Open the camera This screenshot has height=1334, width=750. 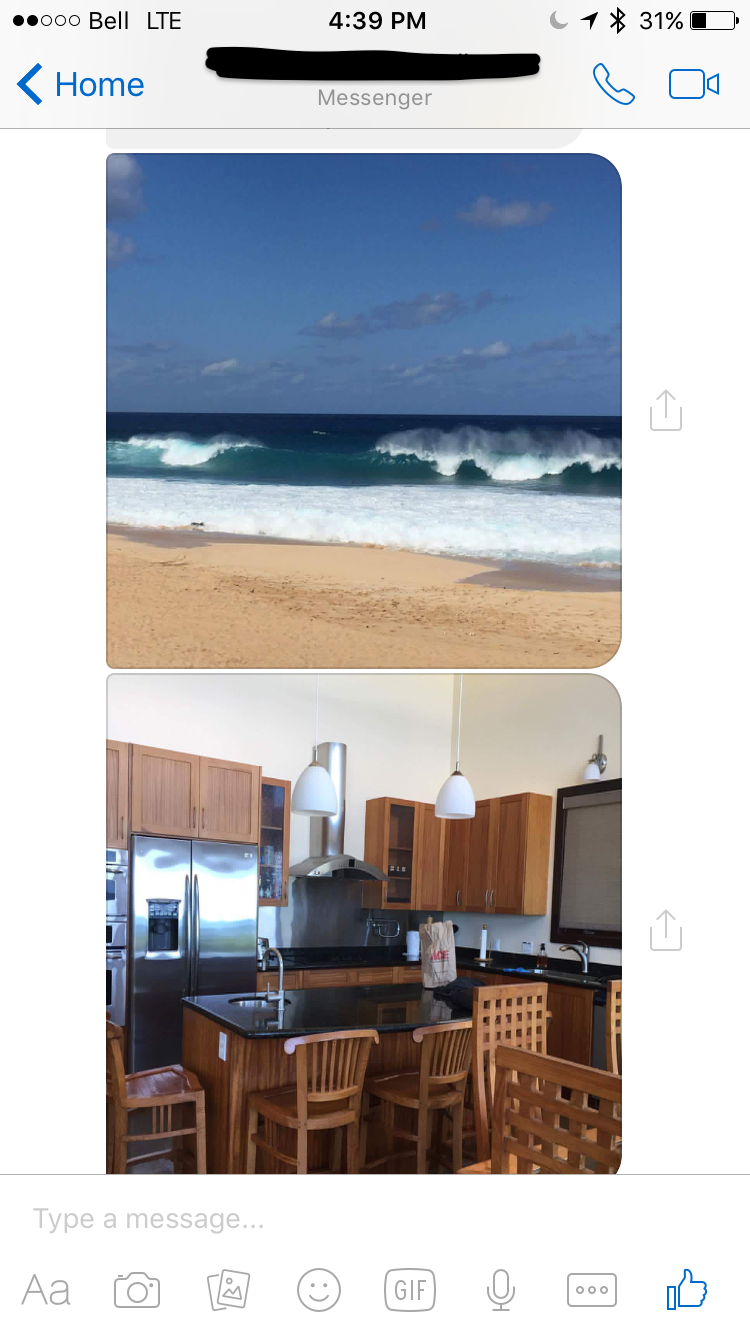(137, 1290)
